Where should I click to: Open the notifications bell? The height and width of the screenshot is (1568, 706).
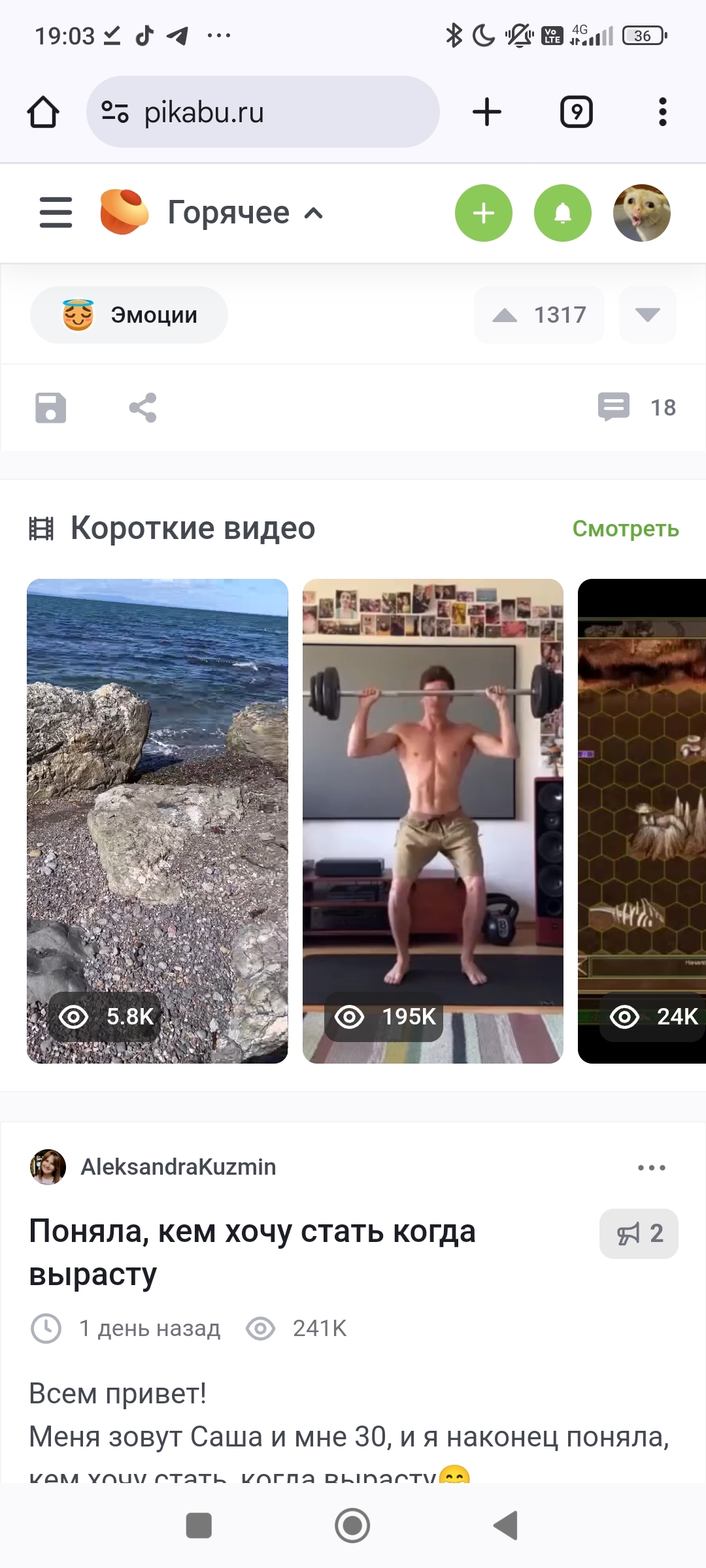[562, 213]
